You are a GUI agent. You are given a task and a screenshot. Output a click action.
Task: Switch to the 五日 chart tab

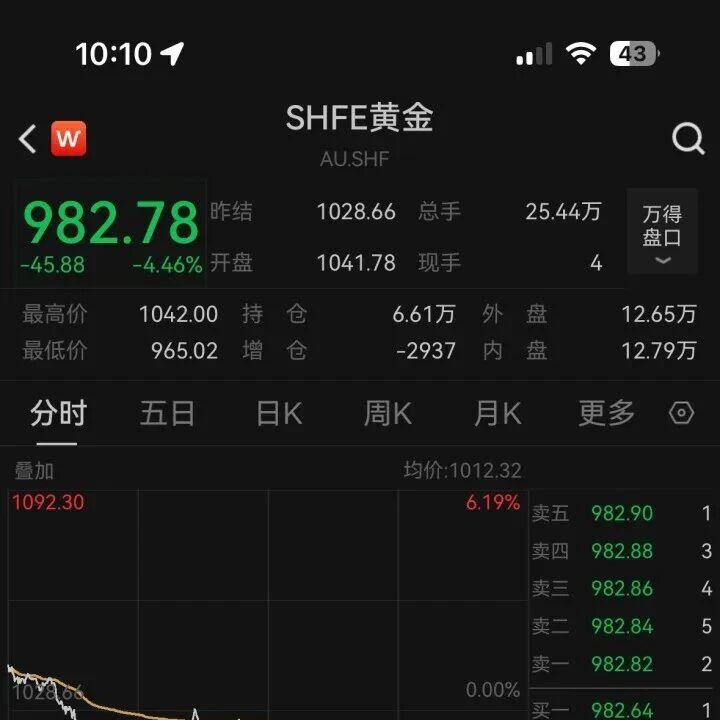(x=167, y=413)
